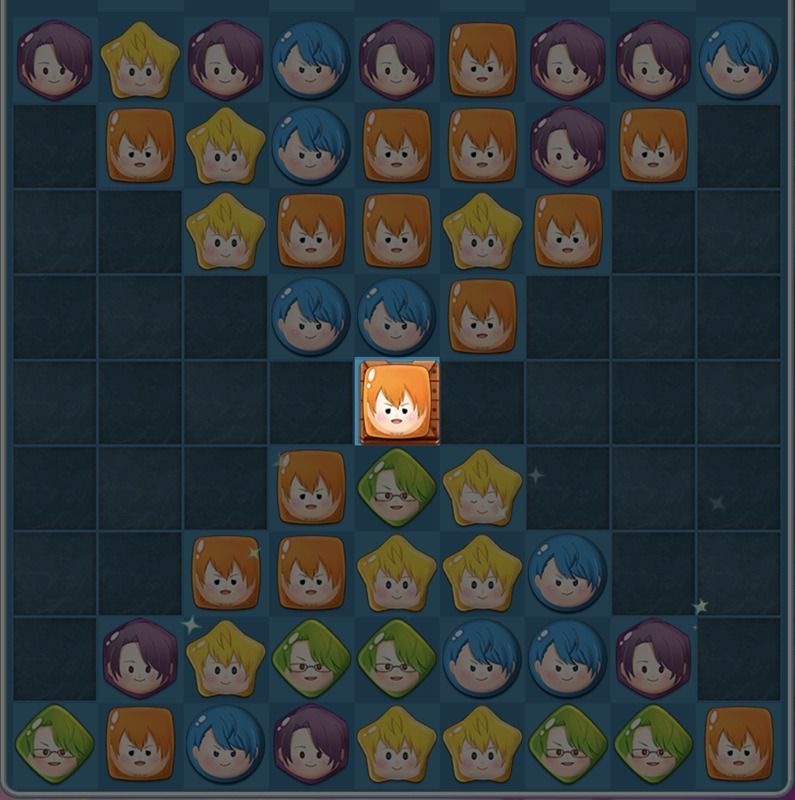The image size is (795, 800).
Task: Tap the green glasses tile beneath the crate
Action: tap(397, 488)
